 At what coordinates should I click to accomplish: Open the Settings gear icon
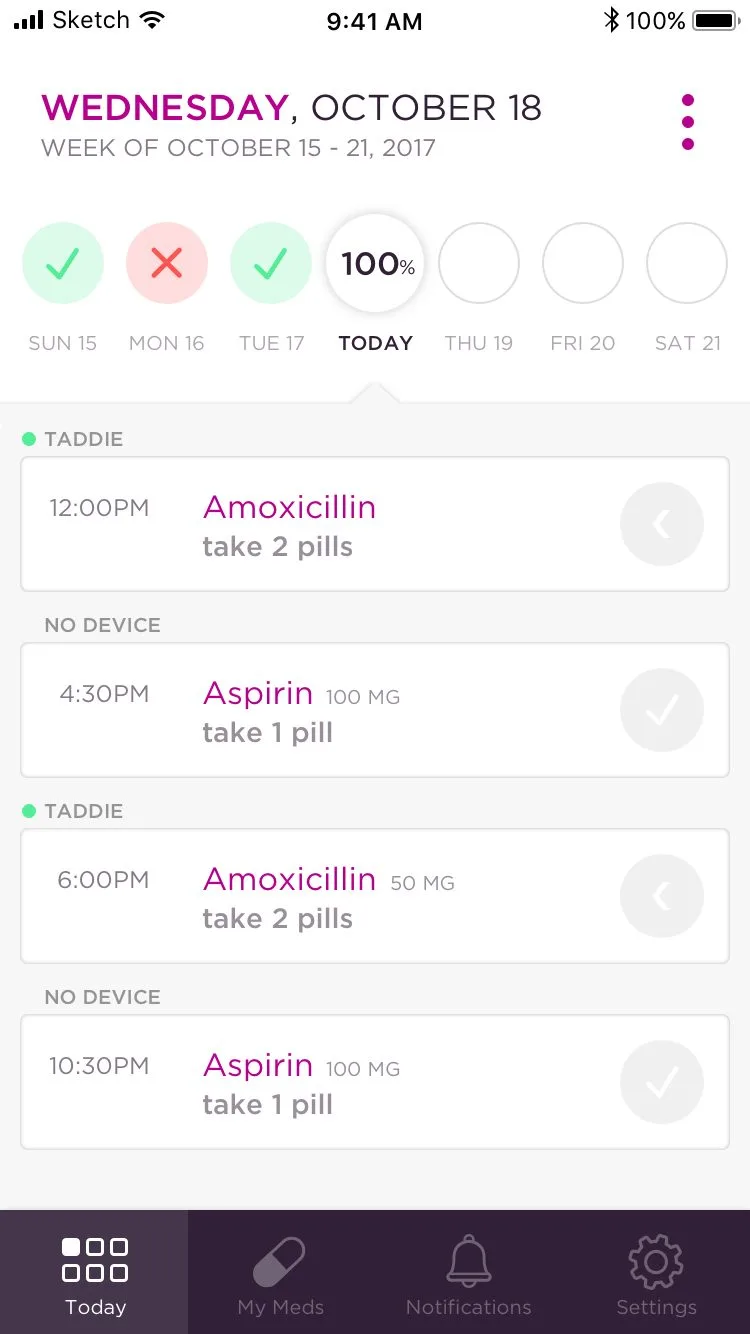click(656, 1262)
